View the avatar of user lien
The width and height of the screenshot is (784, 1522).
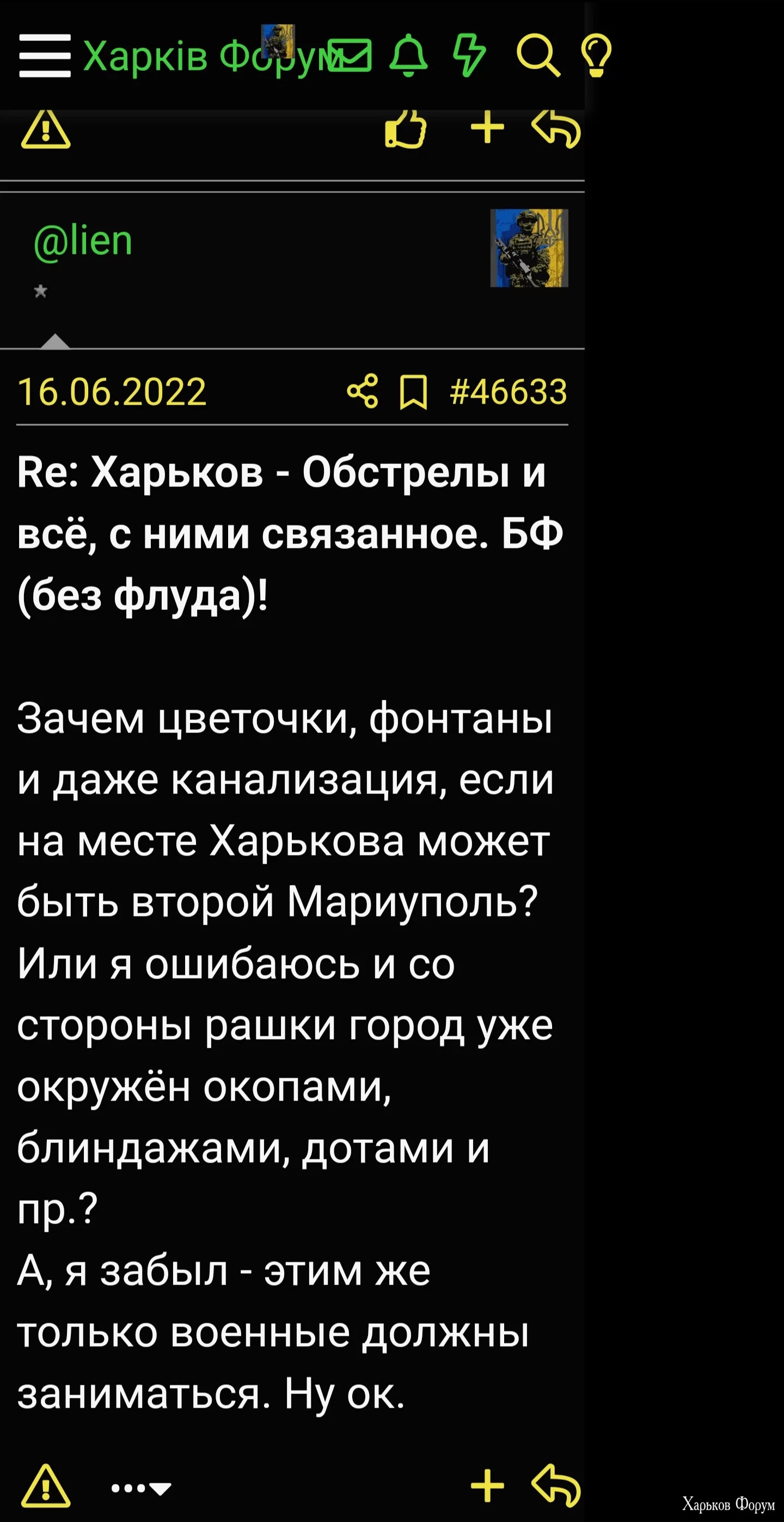tap(529, 248)
